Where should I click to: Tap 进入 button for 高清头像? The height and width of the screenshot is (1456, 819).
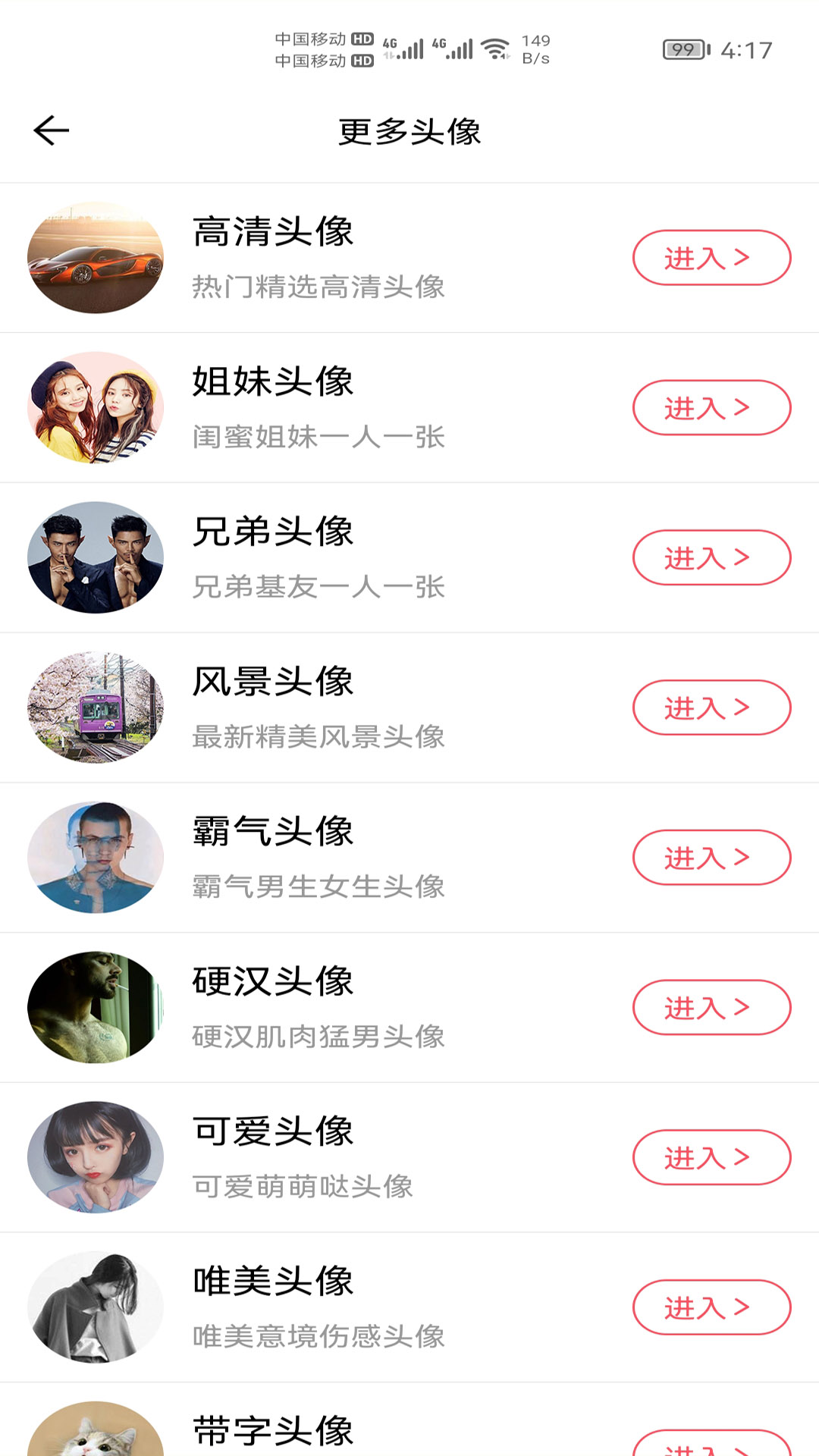click(x=711, y=258)
